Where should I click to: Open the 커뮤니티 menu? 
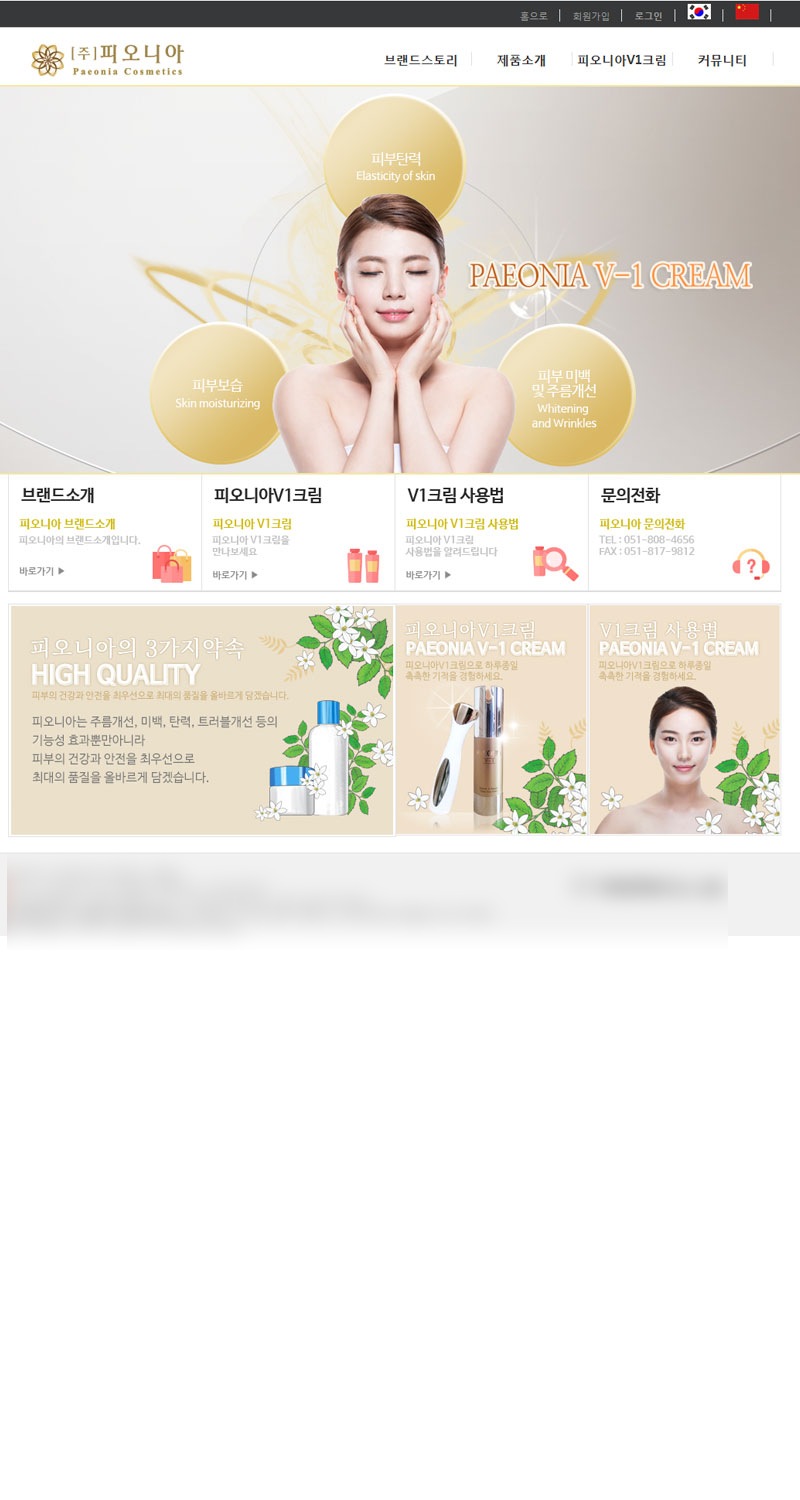(722, 60)
